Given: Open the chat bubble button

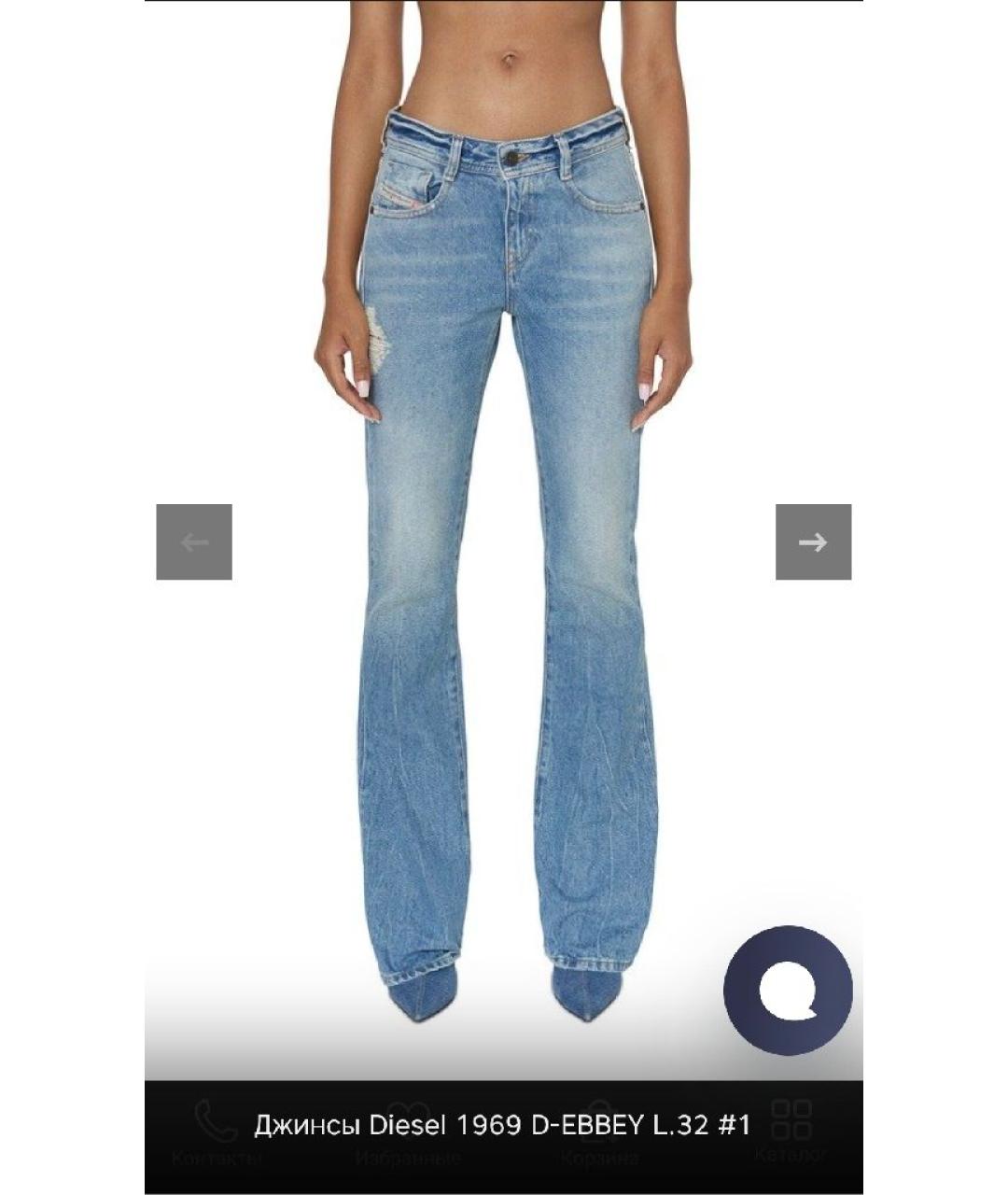Looking at the screenshot, I should 788,991.
